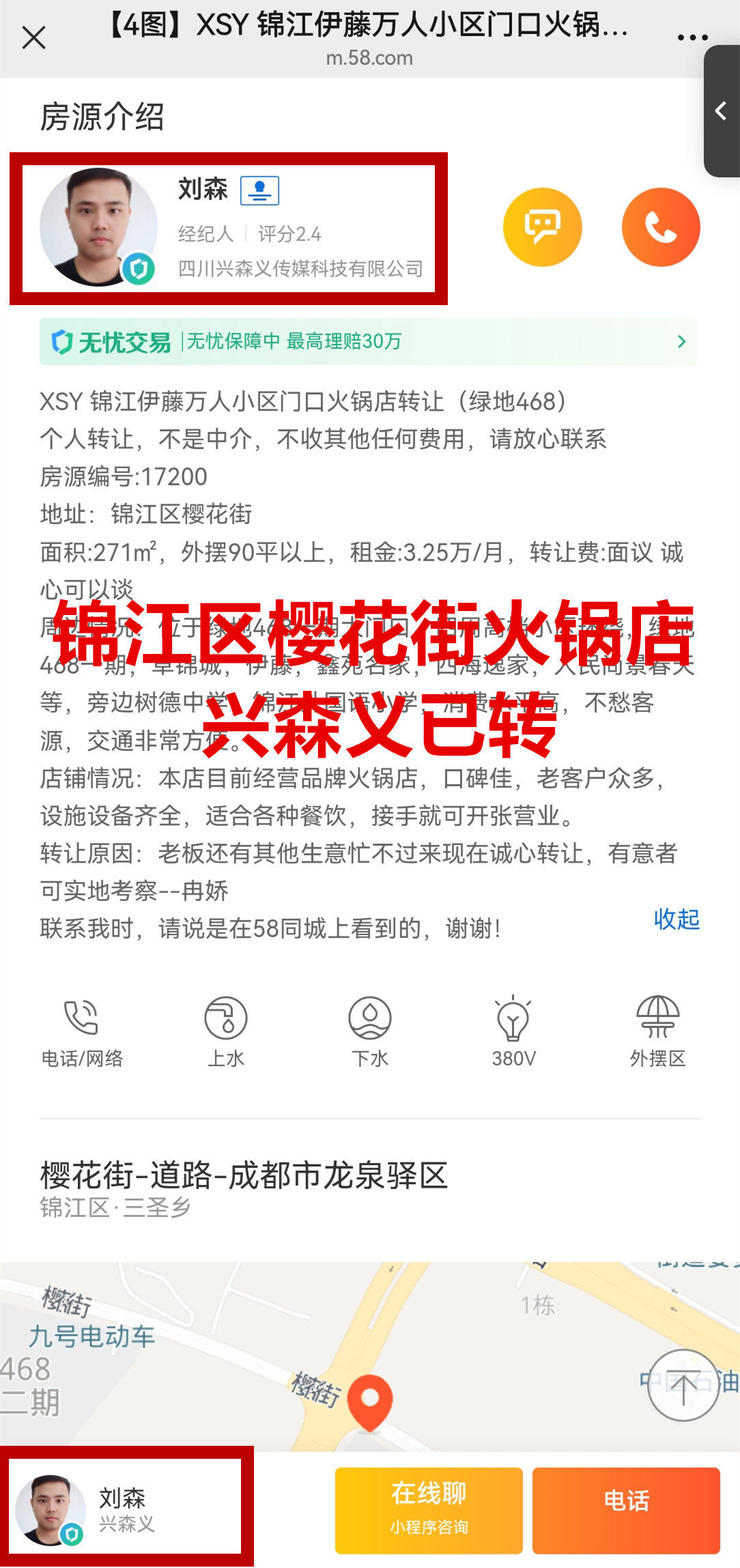Collapse the description with 收起
The width and height of the screenshot is (740, 1568).
coord(676,920)
